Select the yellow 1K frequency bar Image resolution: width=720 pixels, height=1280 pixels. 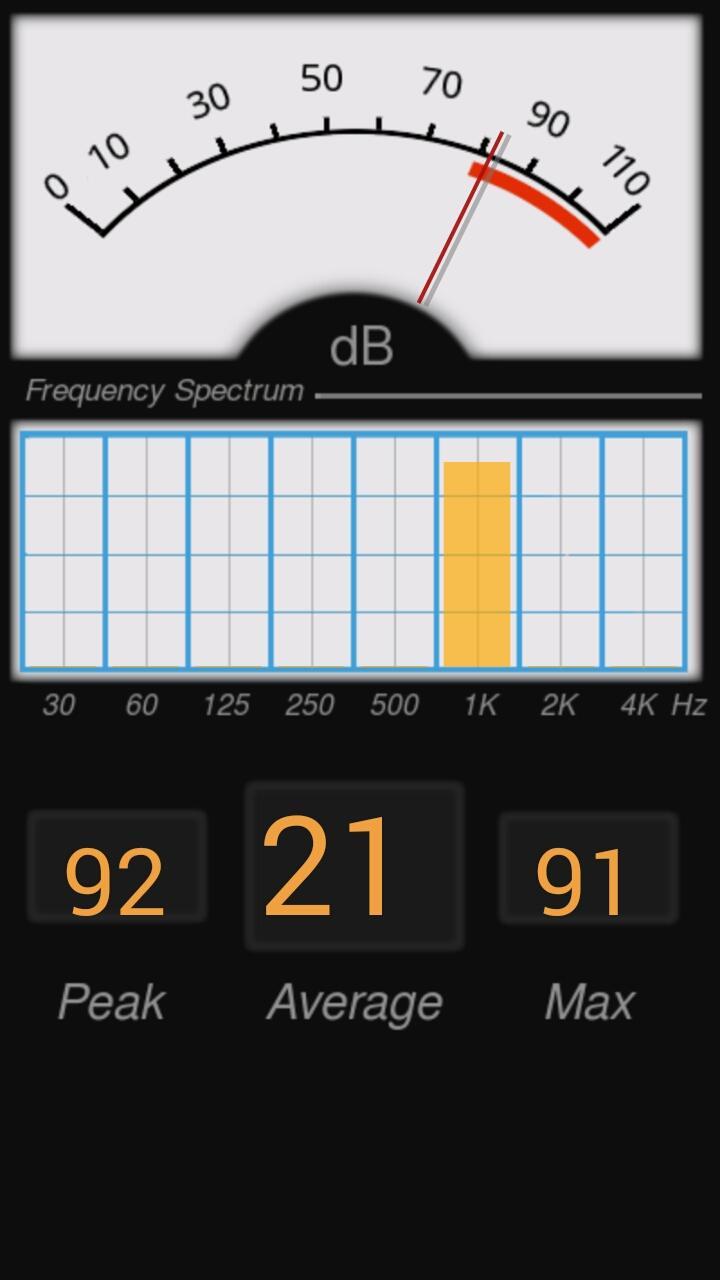(x=478, y=560)
